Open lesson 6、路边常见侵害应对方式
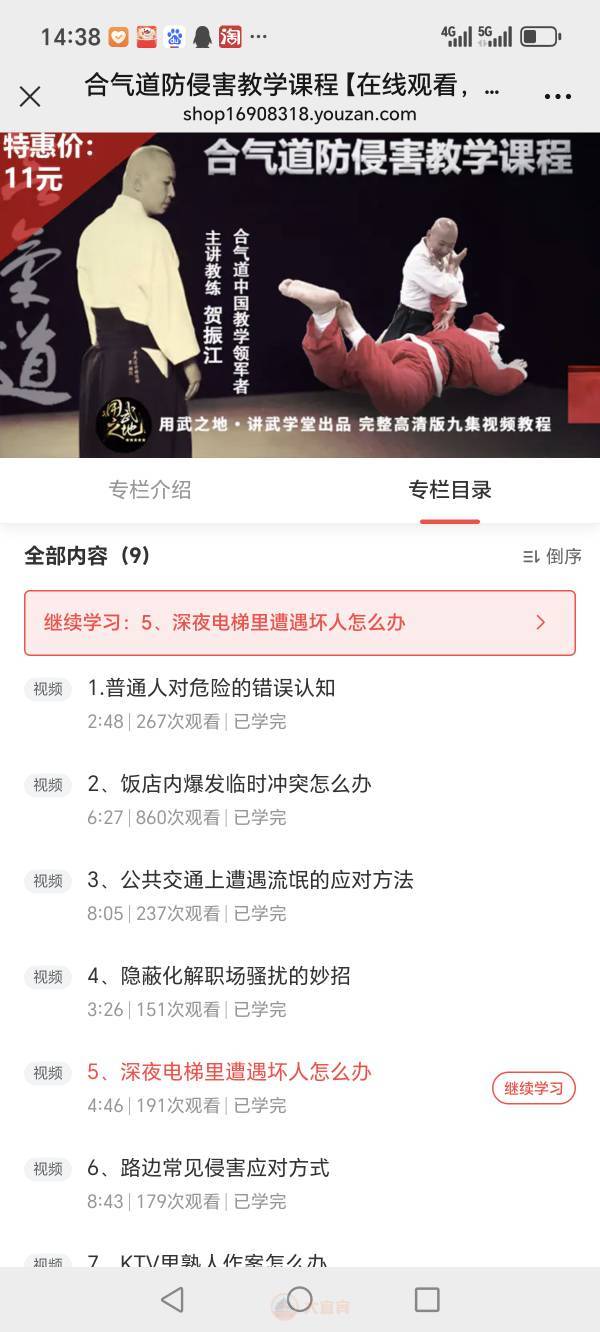This screenshot has height=1332, width=600. click(x=208, y=1168)
